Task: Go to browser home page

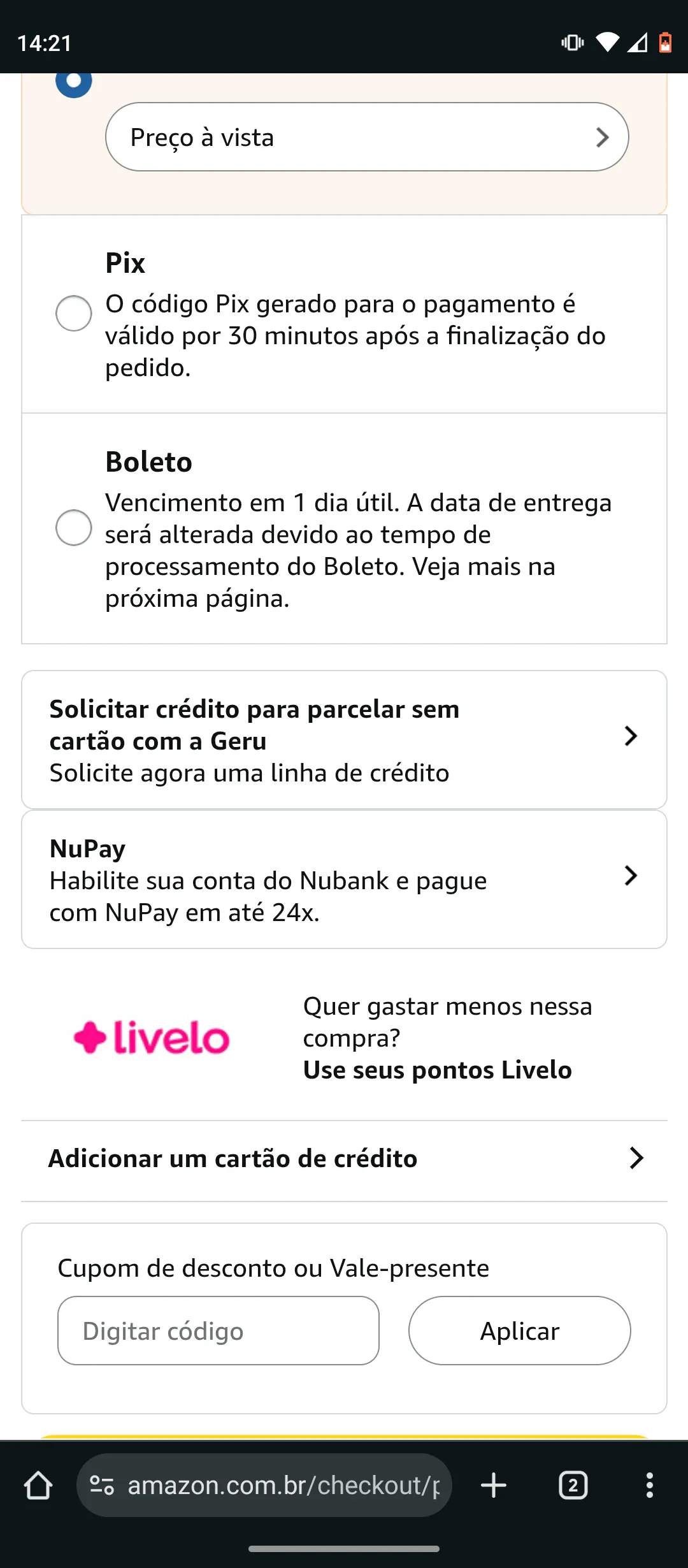Action: (x=38, y=1485)
